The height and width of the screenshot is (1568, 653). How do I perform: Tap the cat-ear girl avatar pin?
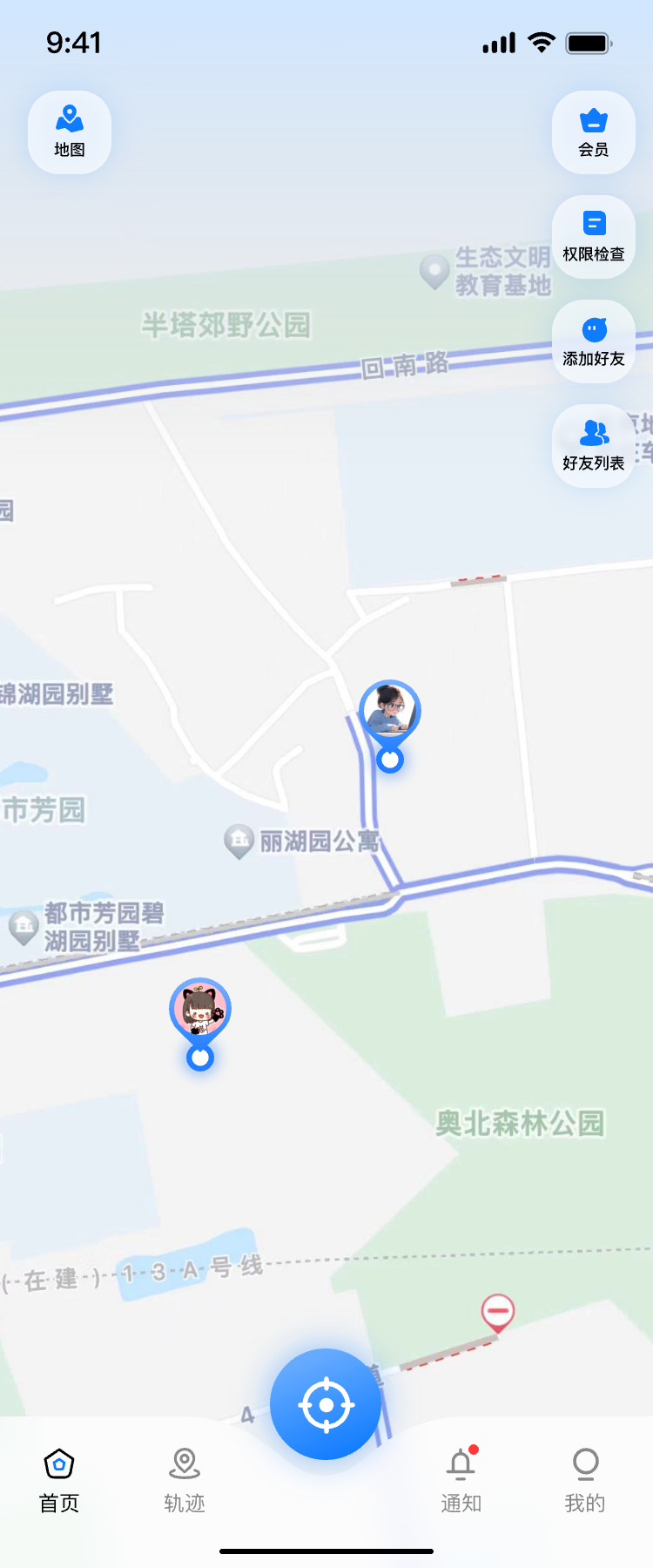tap(200, 1009)
